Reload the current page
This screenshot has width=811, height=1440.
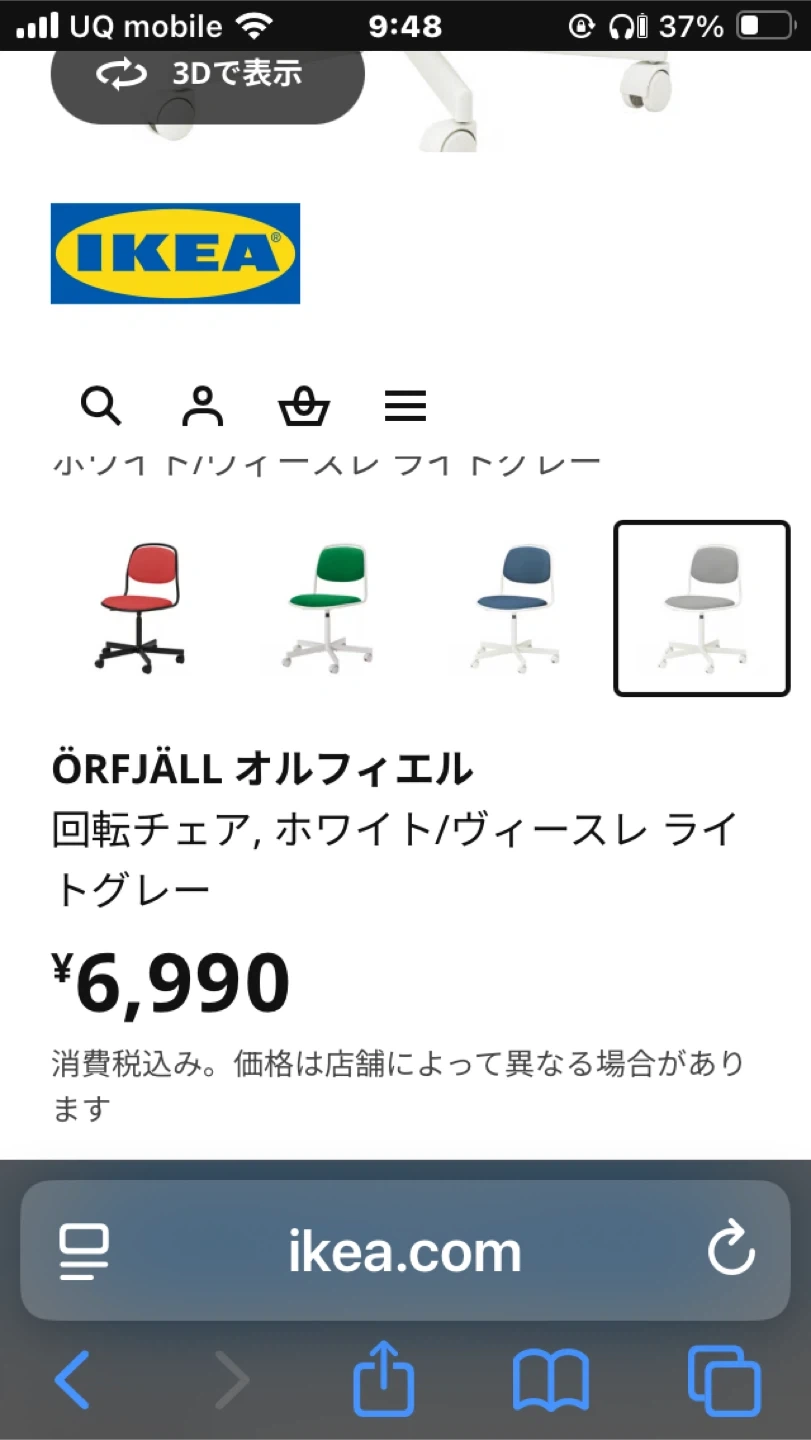click(x=731, y=1251)
